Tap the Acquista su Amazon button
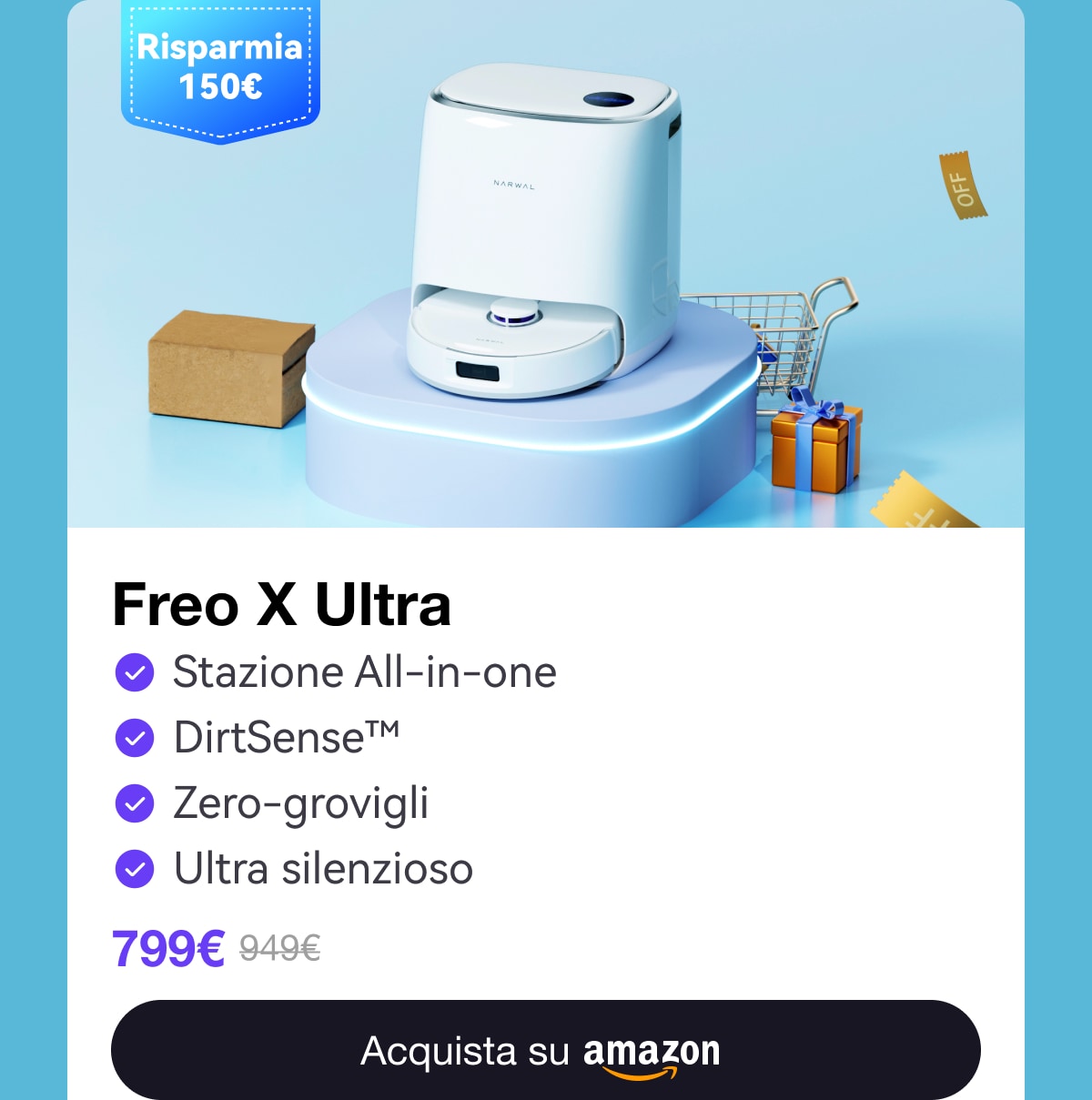Viewport: 1092px width, 1100px height. 545,1050
